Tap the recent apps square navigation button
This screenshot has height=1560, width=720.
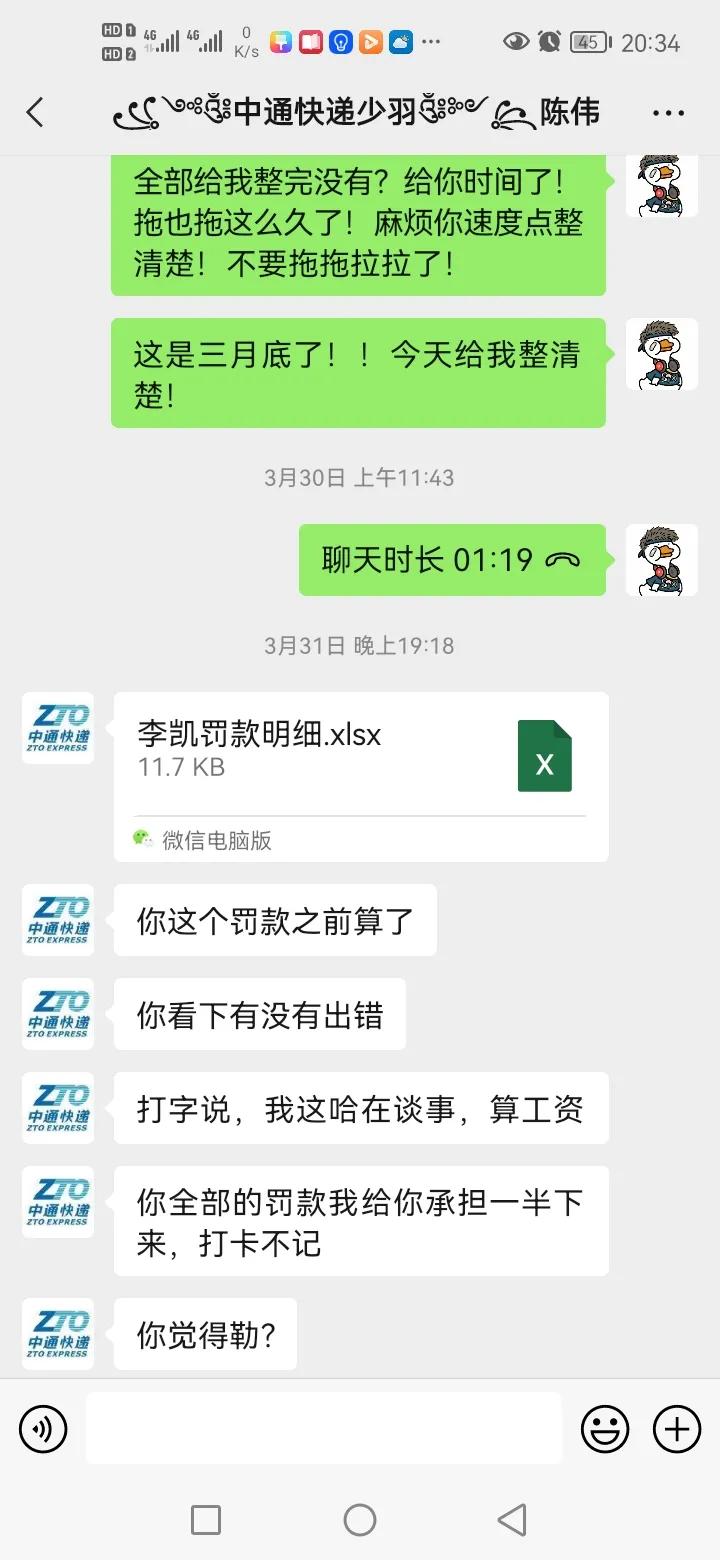[x=205, y=1519]
